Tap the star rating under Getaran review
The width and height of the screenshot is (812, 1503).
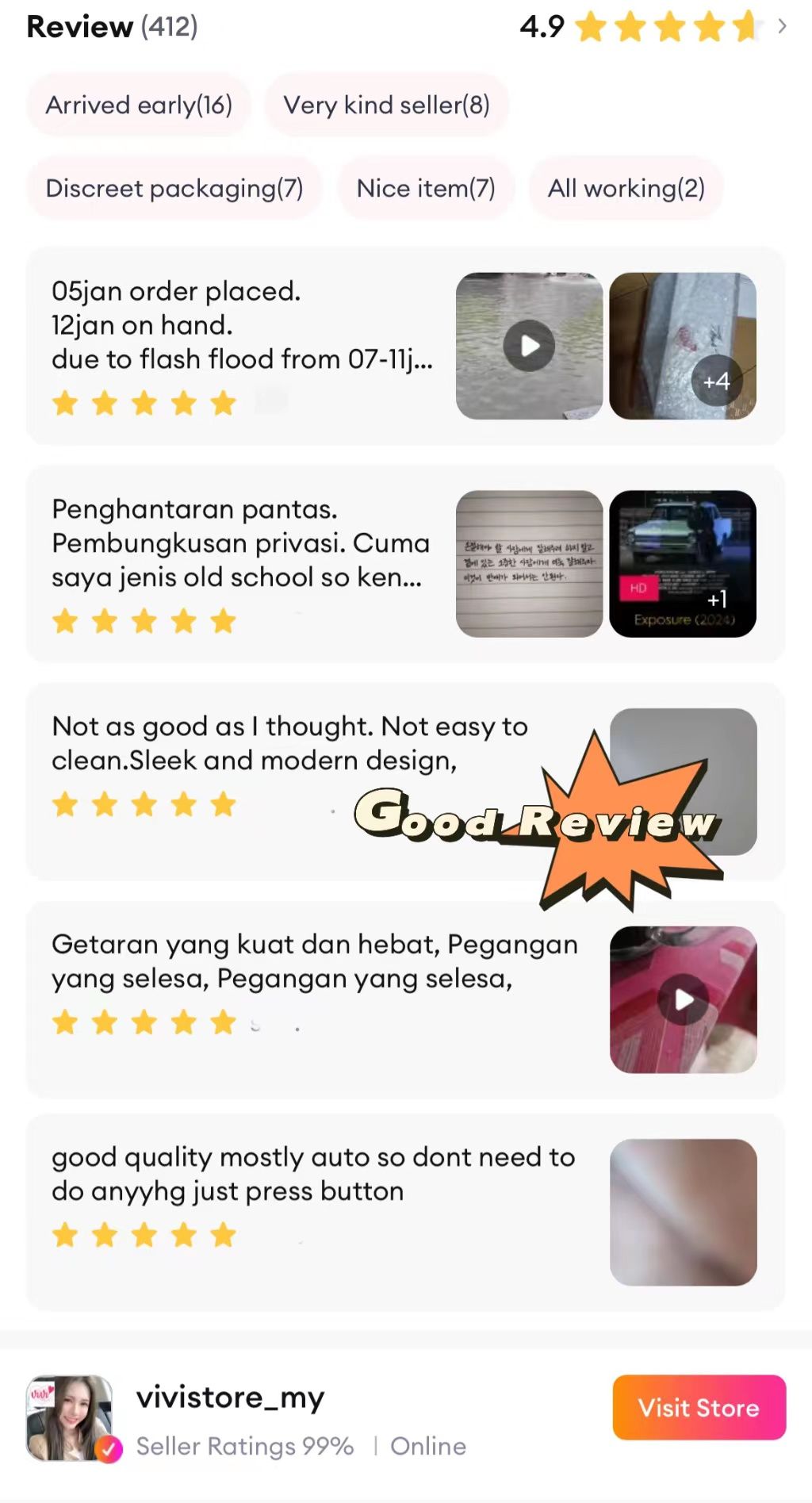coord(144,1022)
